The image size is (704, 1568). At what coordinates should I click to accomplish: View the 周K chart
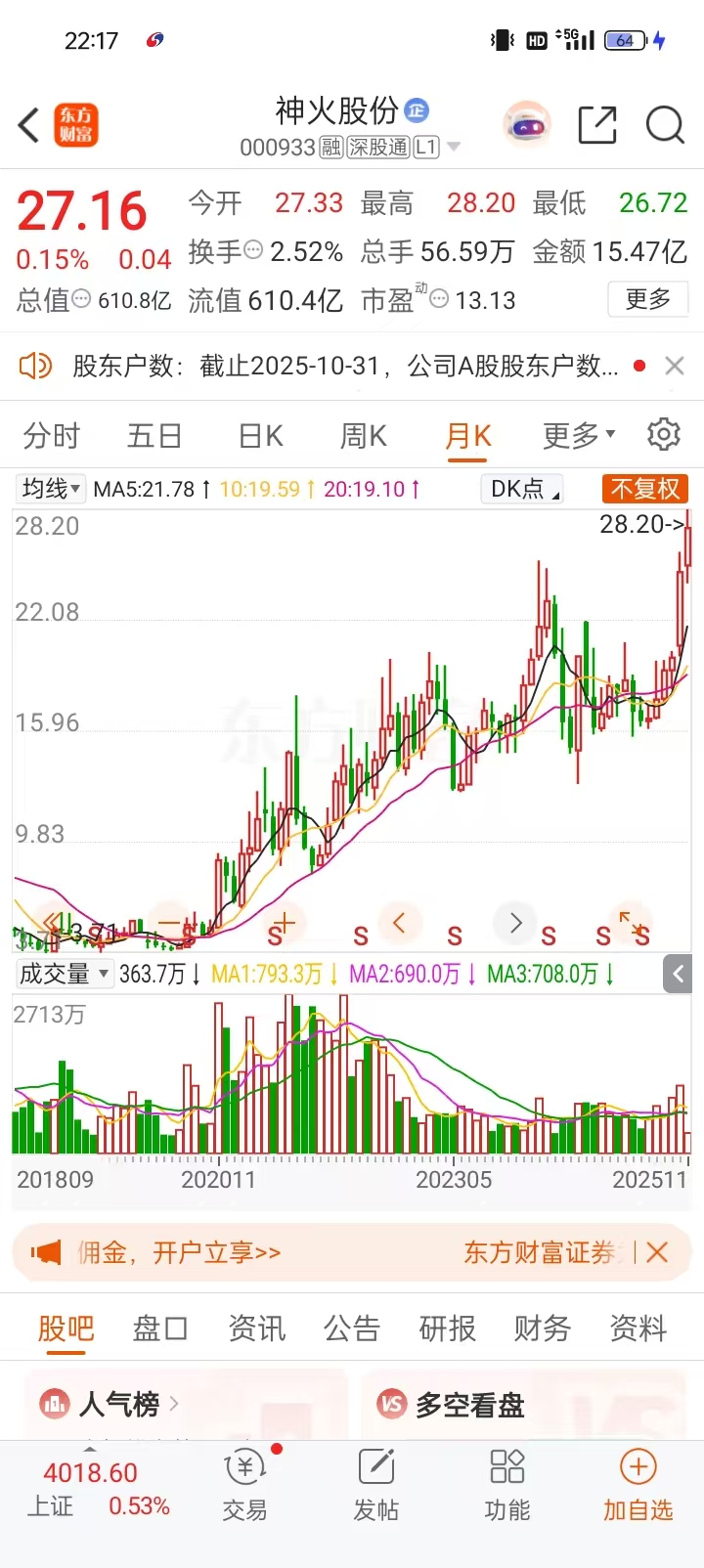[x=364, y=436]
